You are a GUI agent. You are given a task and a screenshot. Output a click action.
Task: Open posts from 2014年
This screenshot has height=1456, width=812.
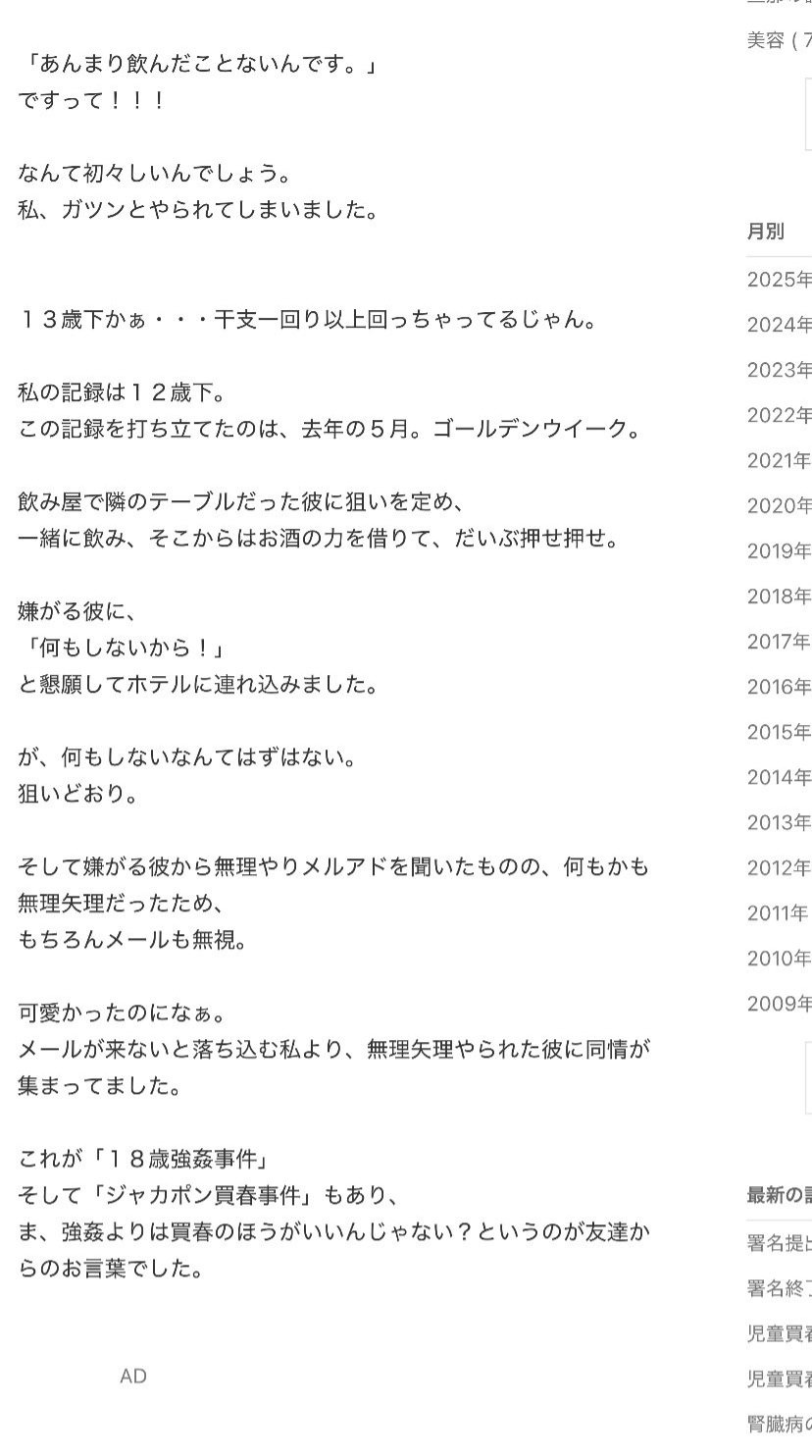click(780, 777)
